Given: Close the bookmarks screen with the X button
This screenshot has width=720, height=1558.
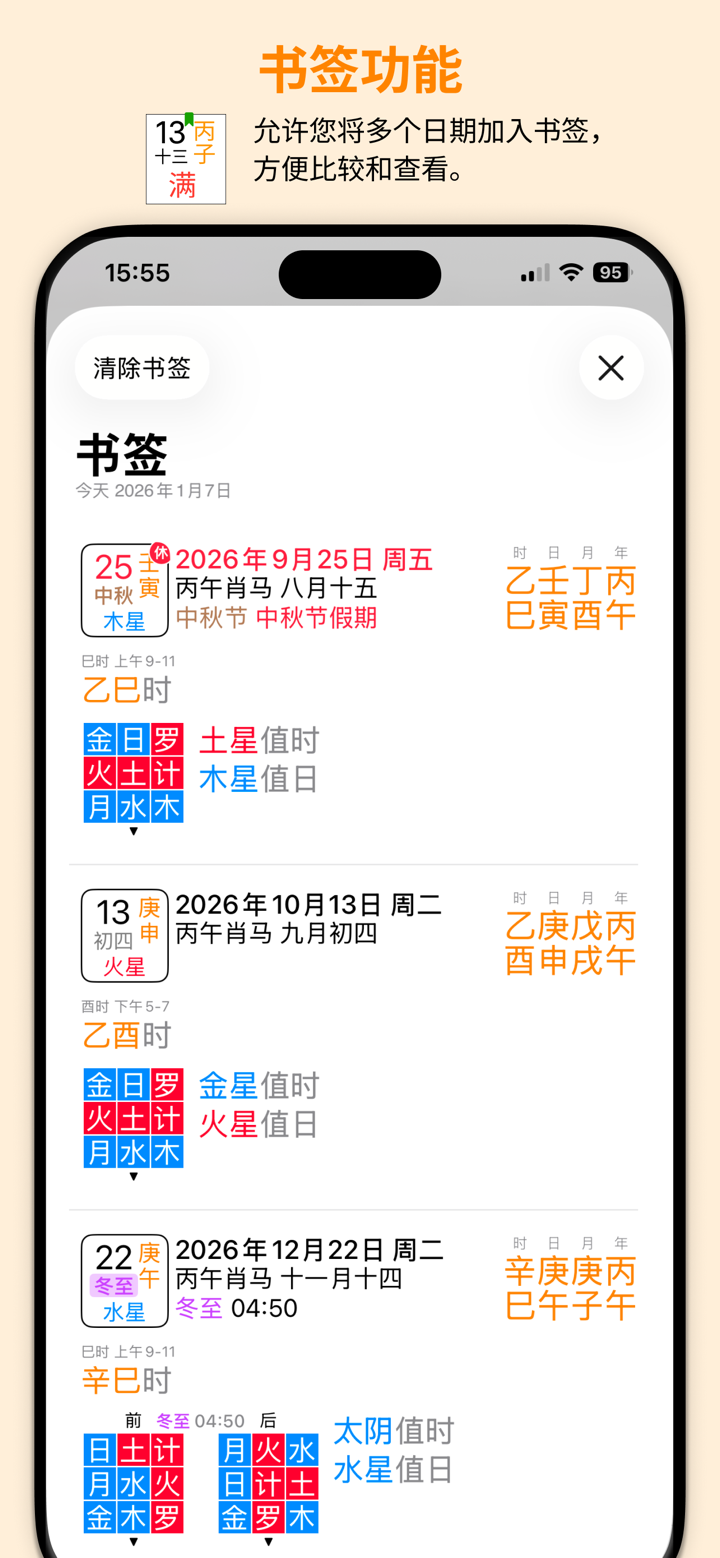Looking at the screenshot, I should point(610,367).
